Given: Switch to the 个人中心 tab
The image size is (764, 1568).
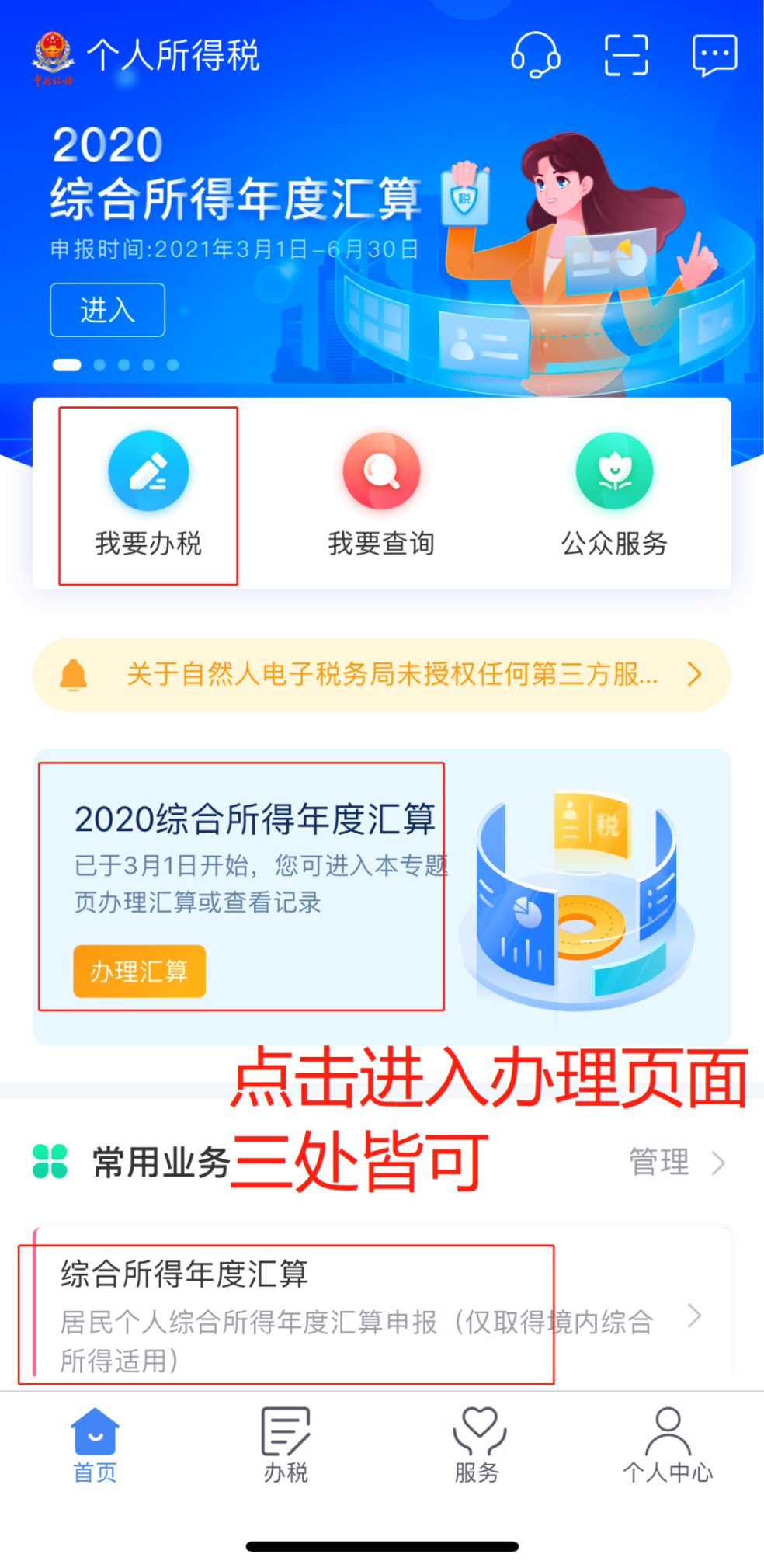Looking at the screenshot, I should pos(668,1445).
